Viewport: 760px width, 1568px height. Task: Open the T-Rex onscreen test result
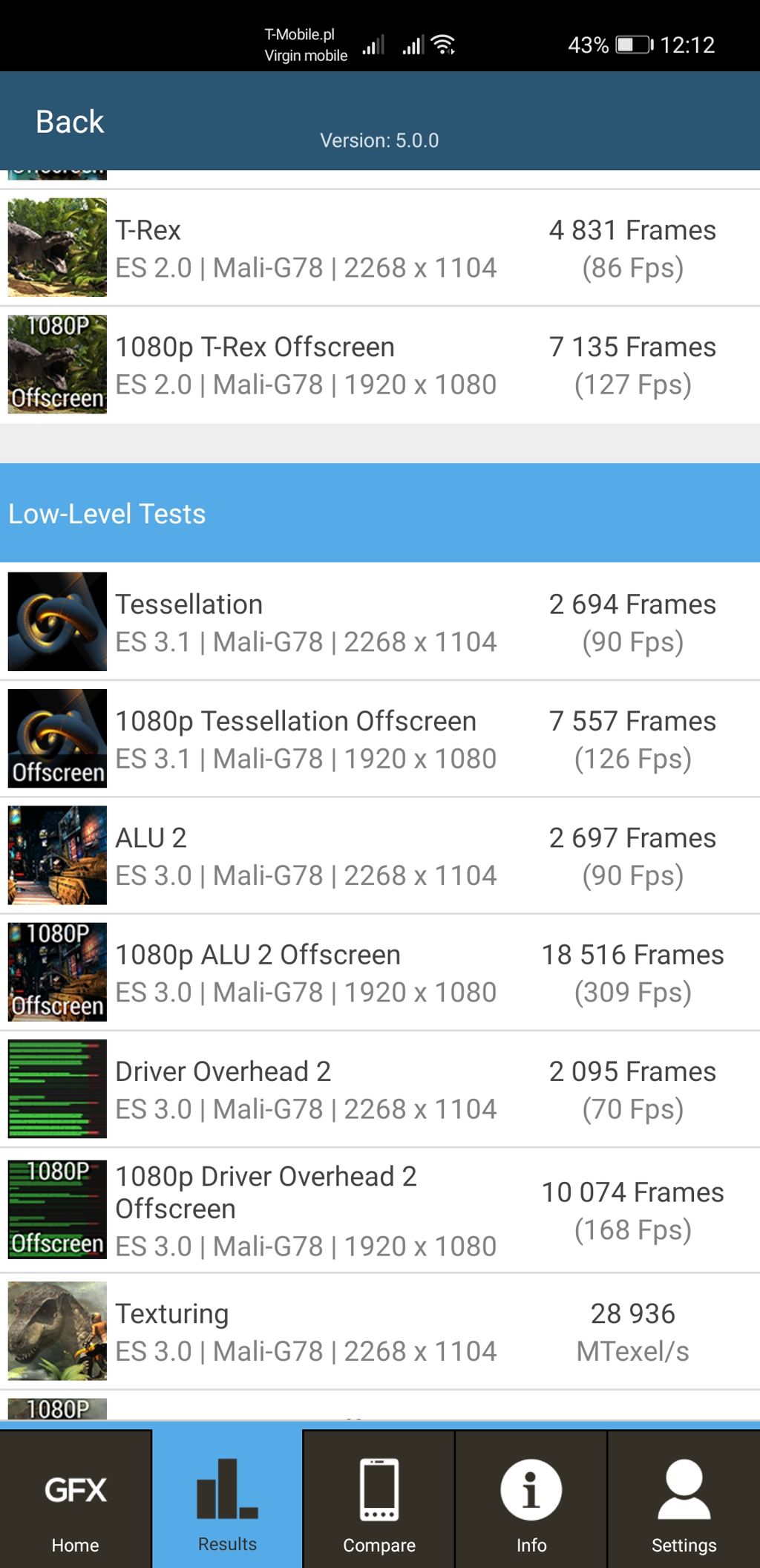[x=380, y=248]
